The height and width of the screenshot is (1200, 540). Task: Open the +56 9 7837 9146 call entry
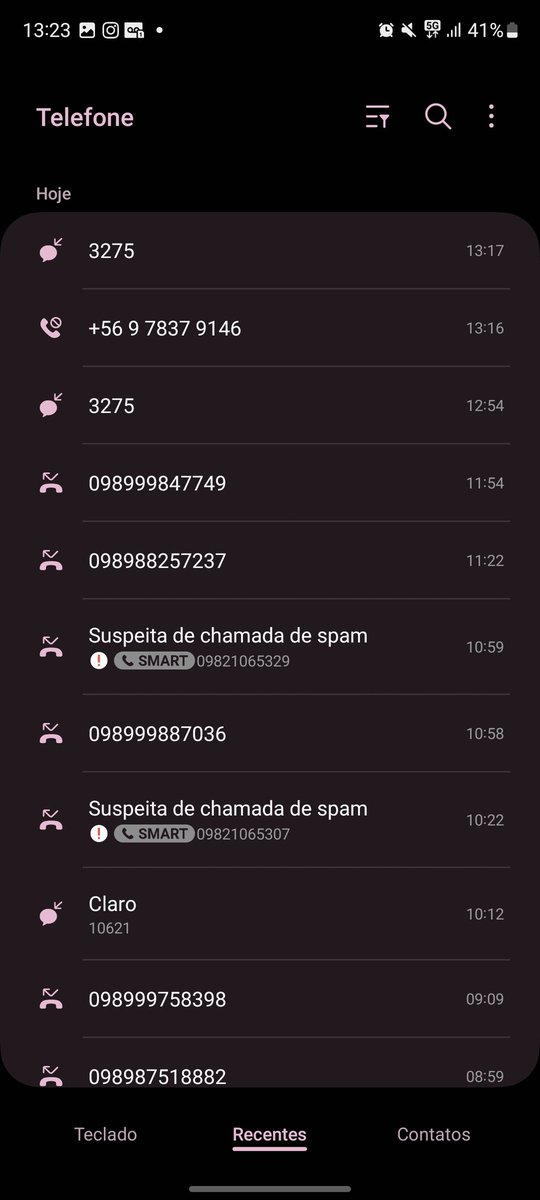point(270,328)
